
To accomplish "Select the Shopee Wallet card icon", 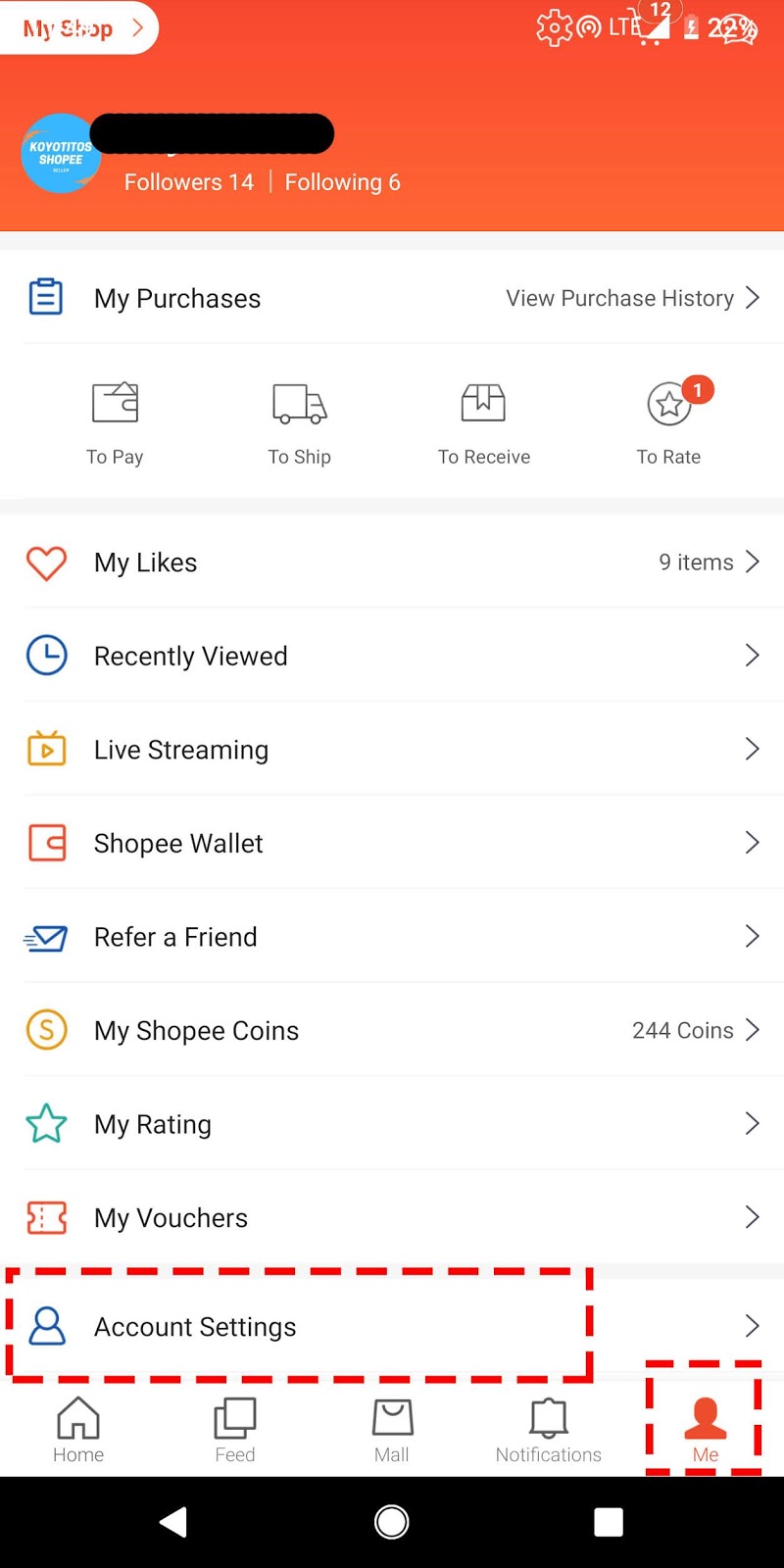I will coord(46,842).
